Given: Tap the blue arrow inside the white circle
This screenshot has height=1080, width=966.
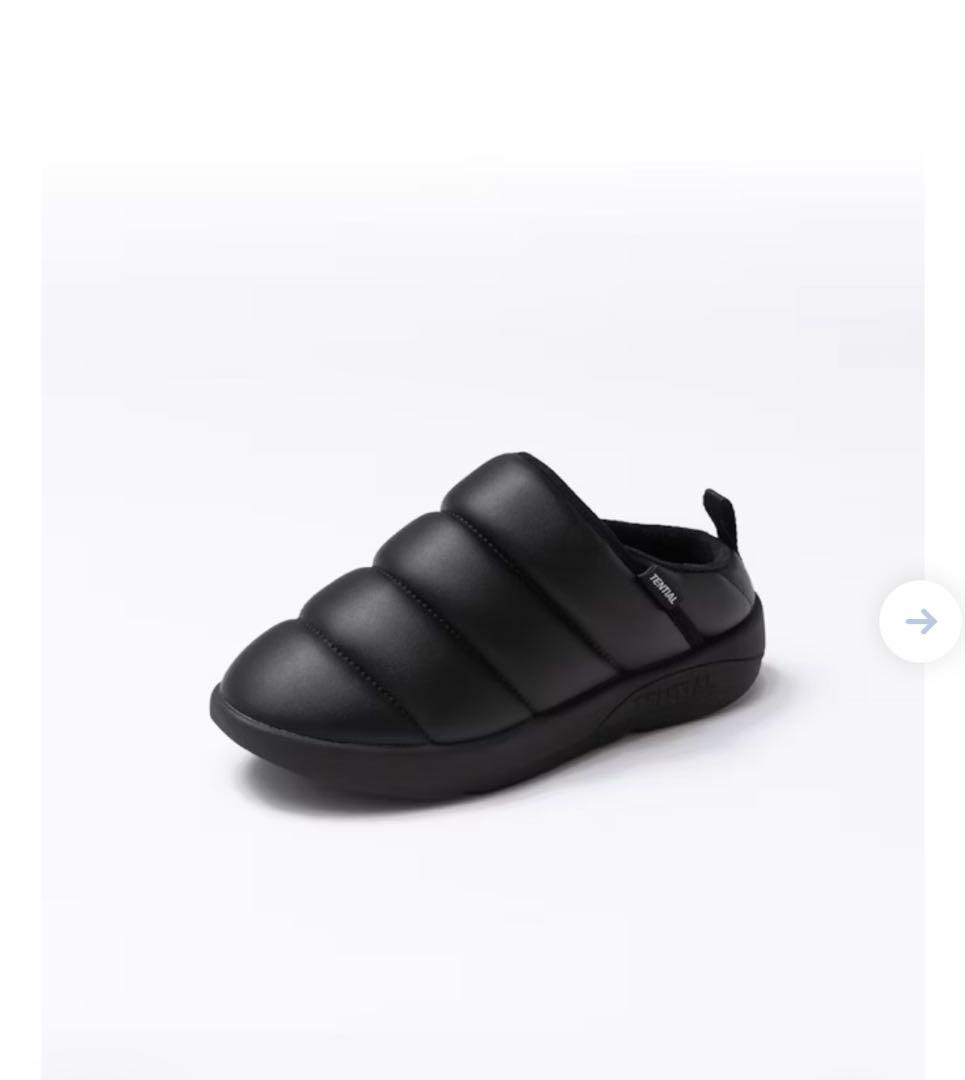Looking at the screenshot, I should pos(919,621).
